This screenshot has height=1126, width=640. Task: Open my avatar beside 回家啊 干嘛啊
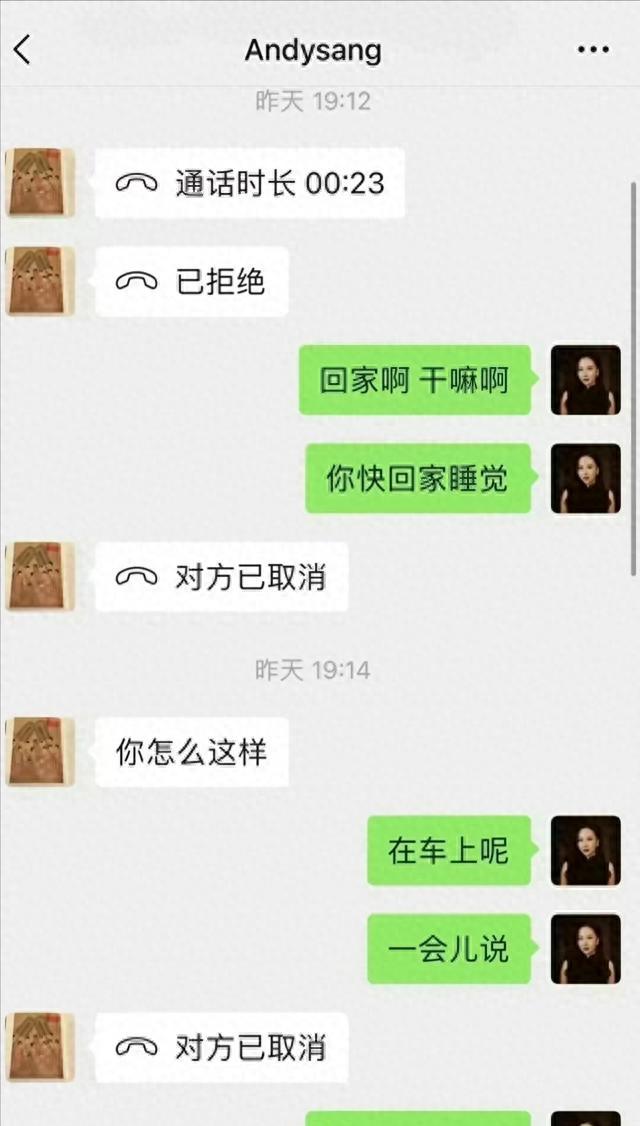(586, 380)
